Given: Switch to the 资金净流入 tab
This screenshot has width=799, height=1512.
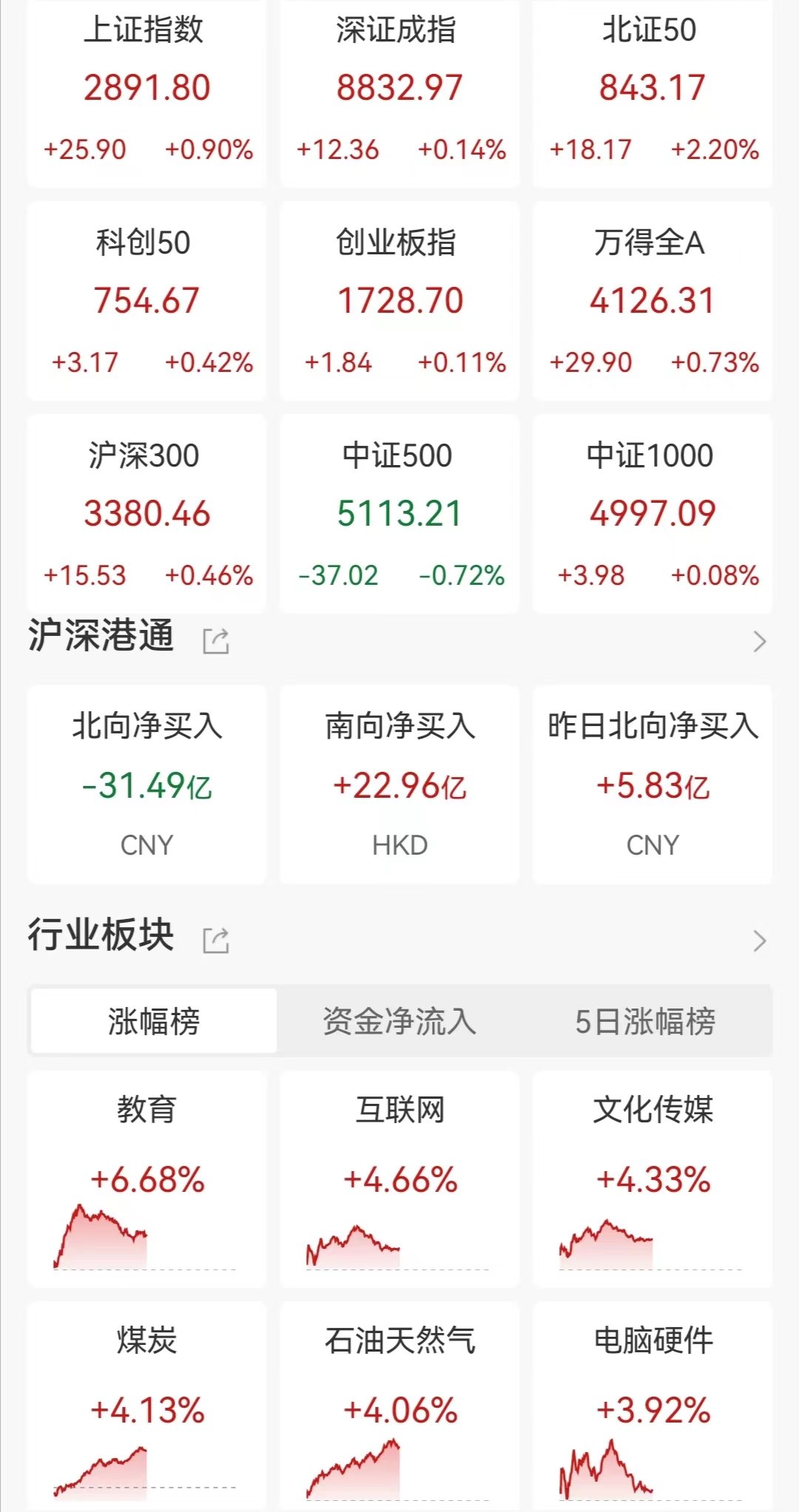Looking at the screenshot, I should click(399, 1021).
